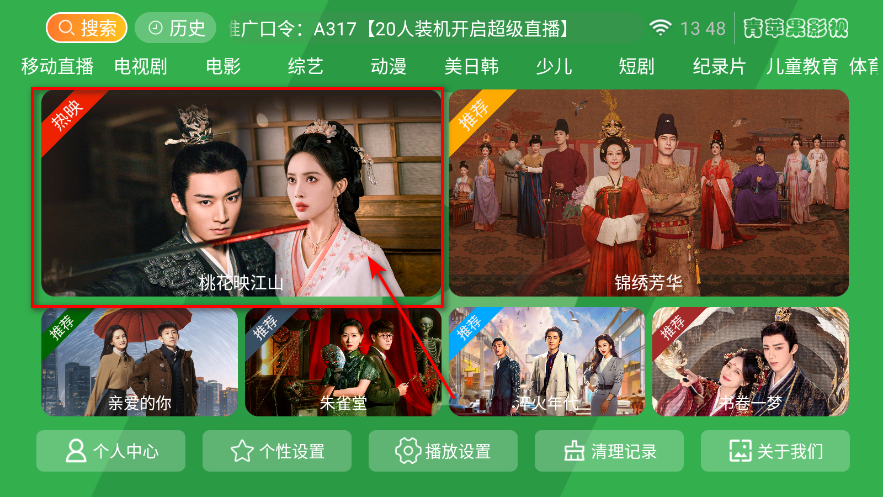Tap the 清理记录 clear records button

[609, 451]
